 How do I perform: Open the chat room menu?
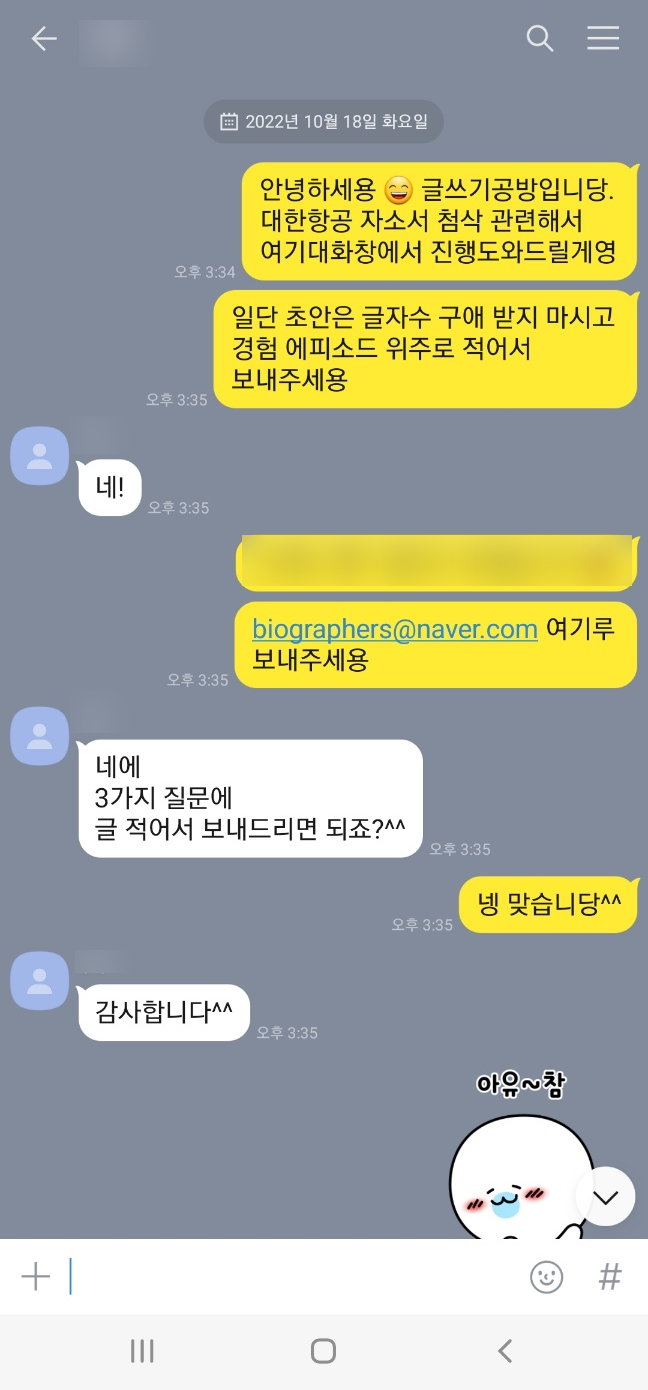603,39
